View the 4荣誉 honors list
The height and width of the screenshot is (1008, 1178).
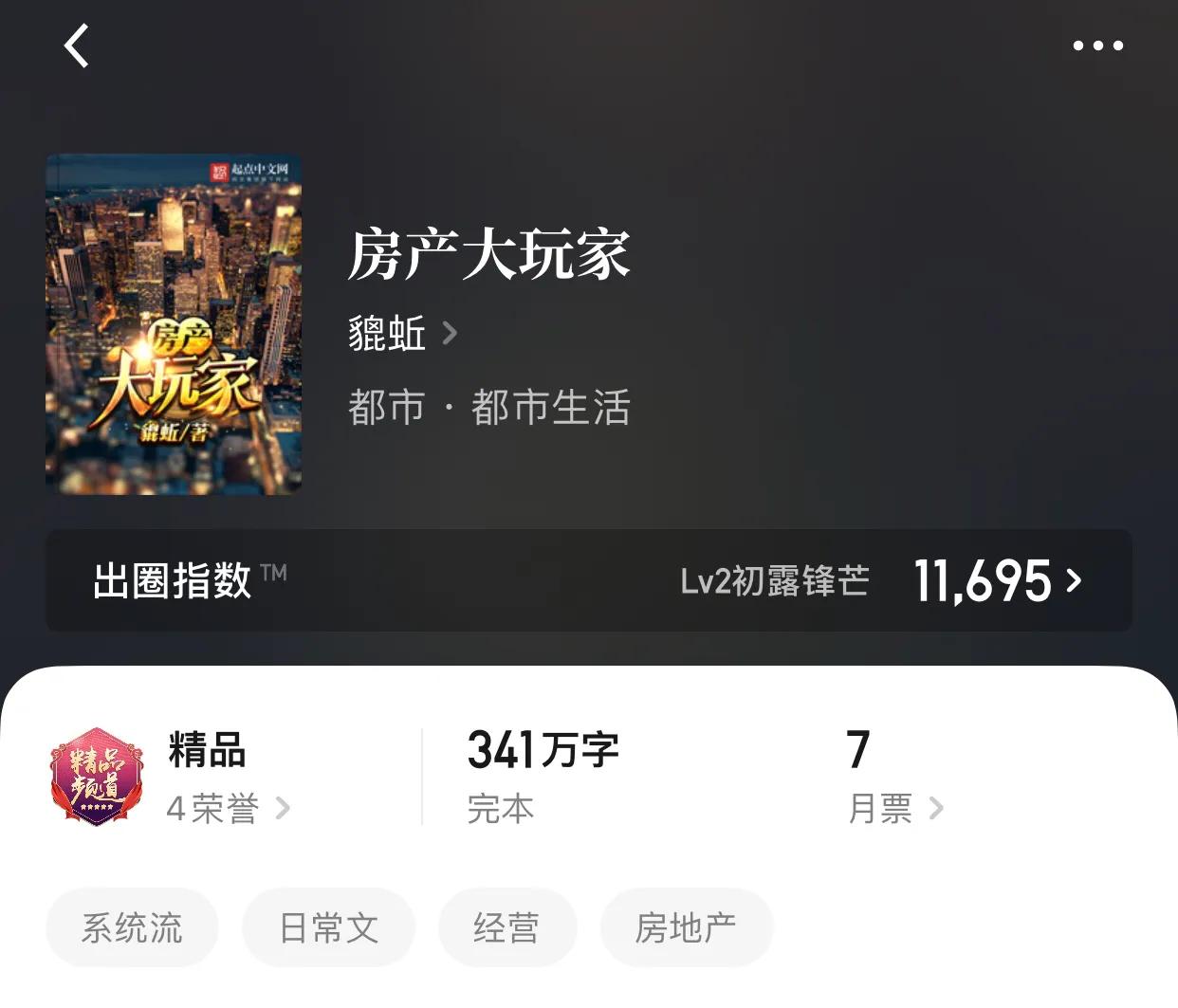(228, 809)
